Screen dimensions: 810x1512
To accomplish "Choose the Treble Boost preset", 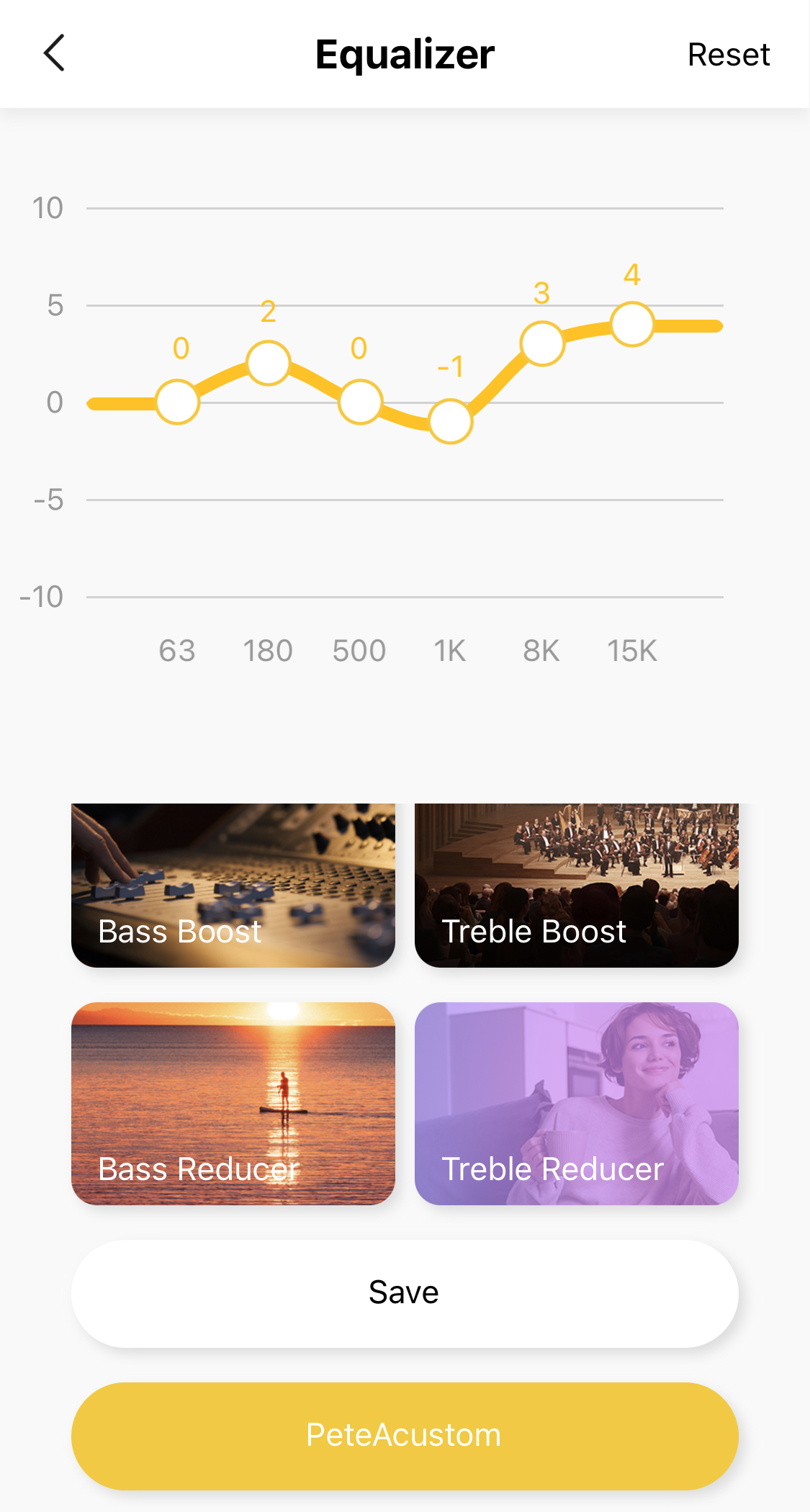I will point(577,886).
